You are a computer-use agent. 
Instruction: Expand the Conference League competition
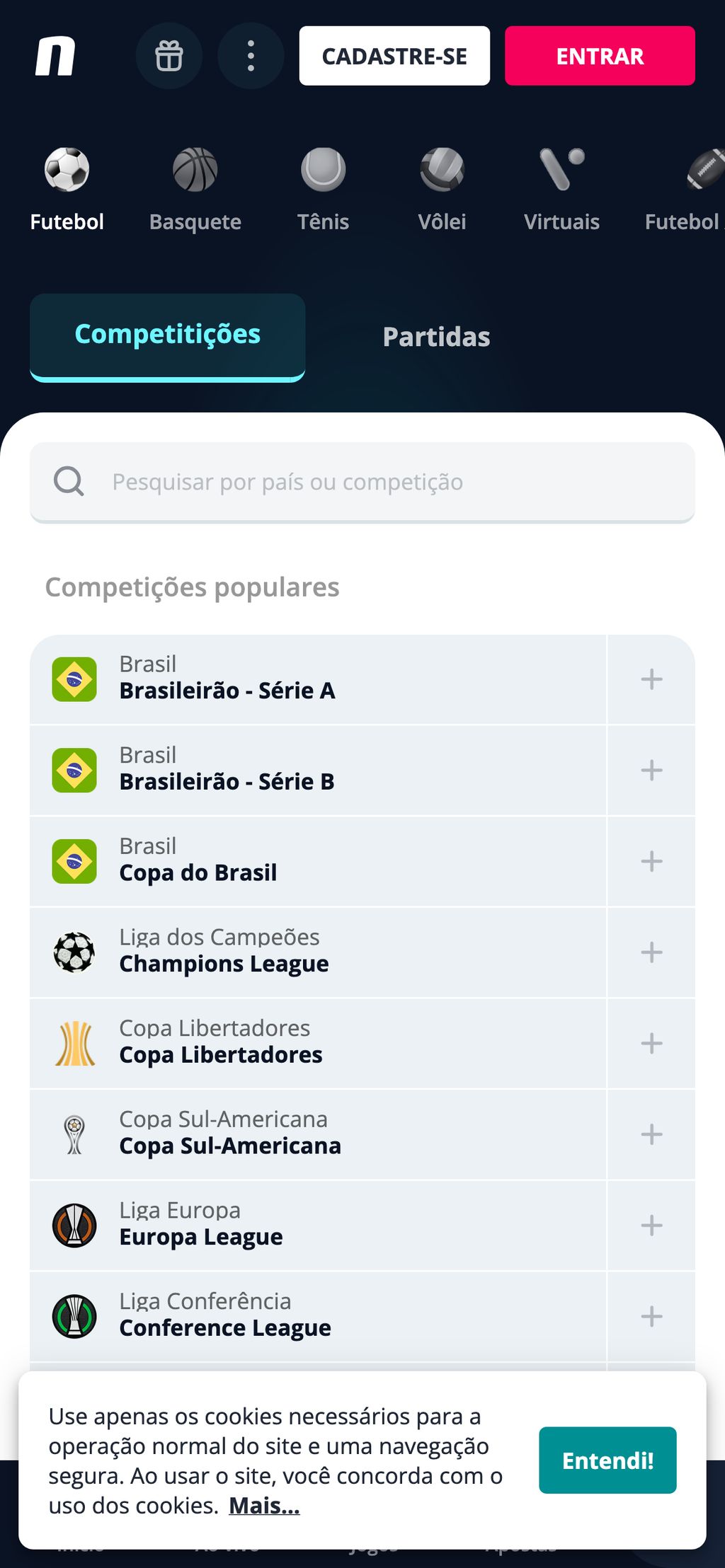tap(651, 1316)
